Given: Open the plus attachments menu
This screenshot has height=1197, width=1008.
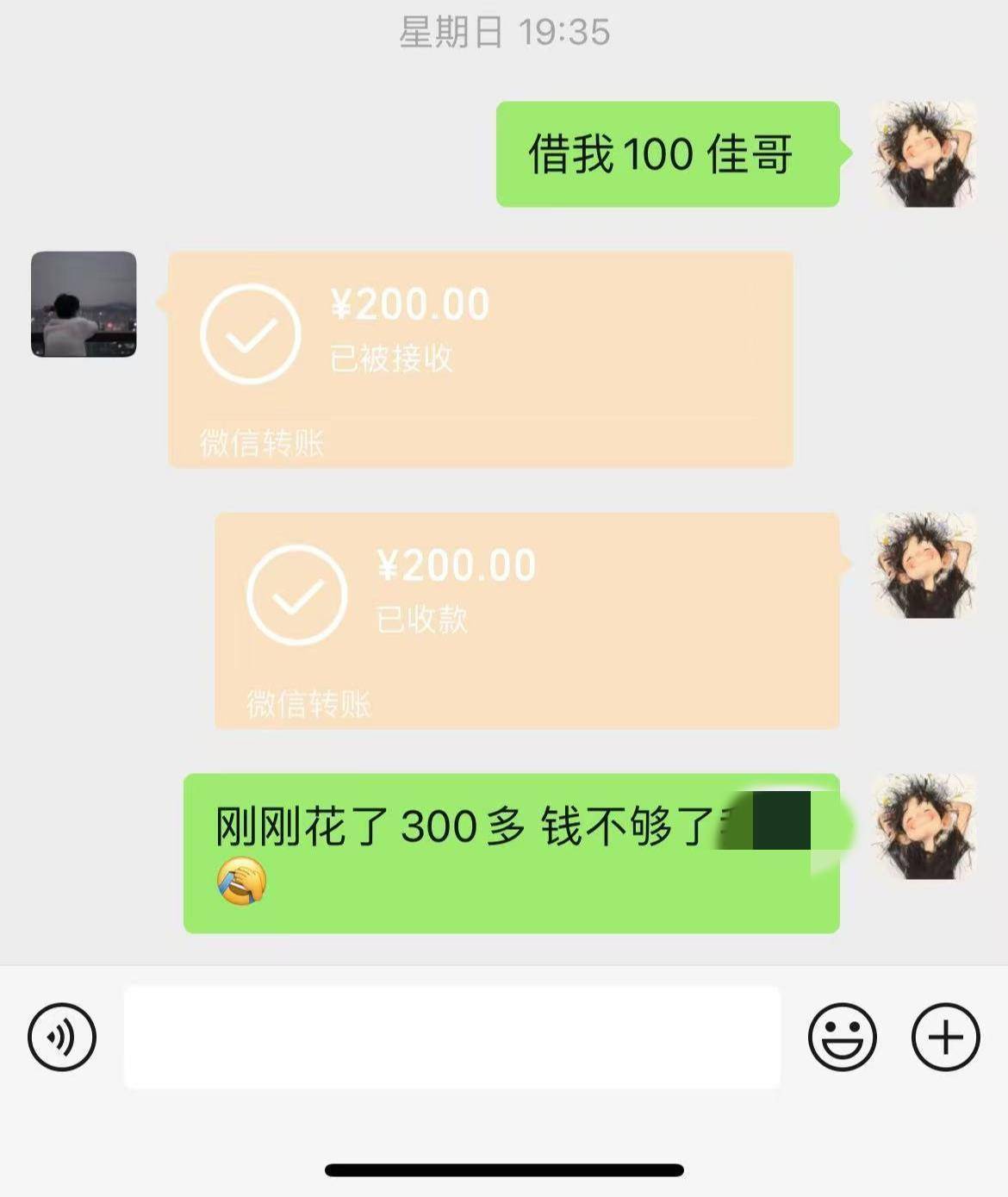Looking at the screenshot, I should click(945, 1037).
